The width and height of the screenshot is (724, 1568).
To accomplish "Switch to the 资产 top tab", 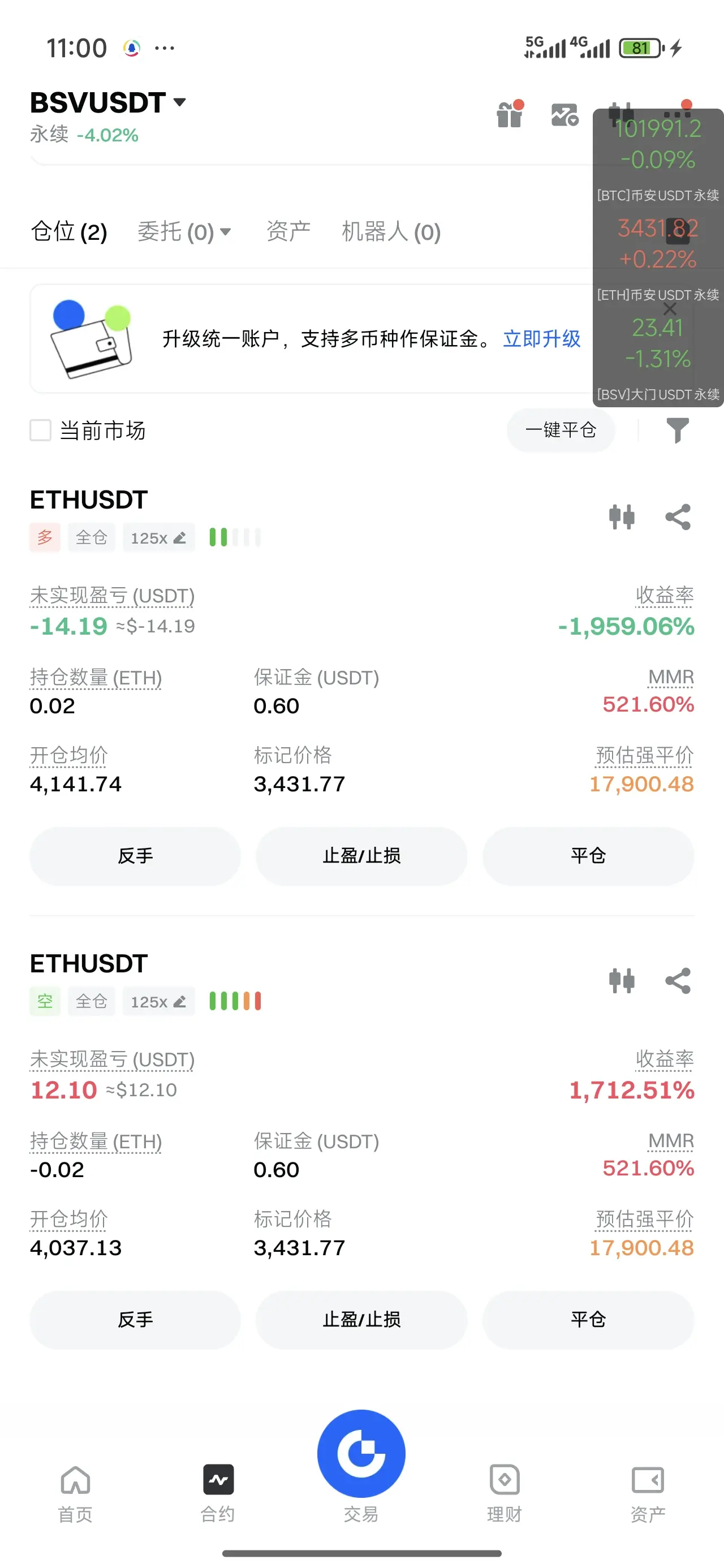I will pos(288,232).
